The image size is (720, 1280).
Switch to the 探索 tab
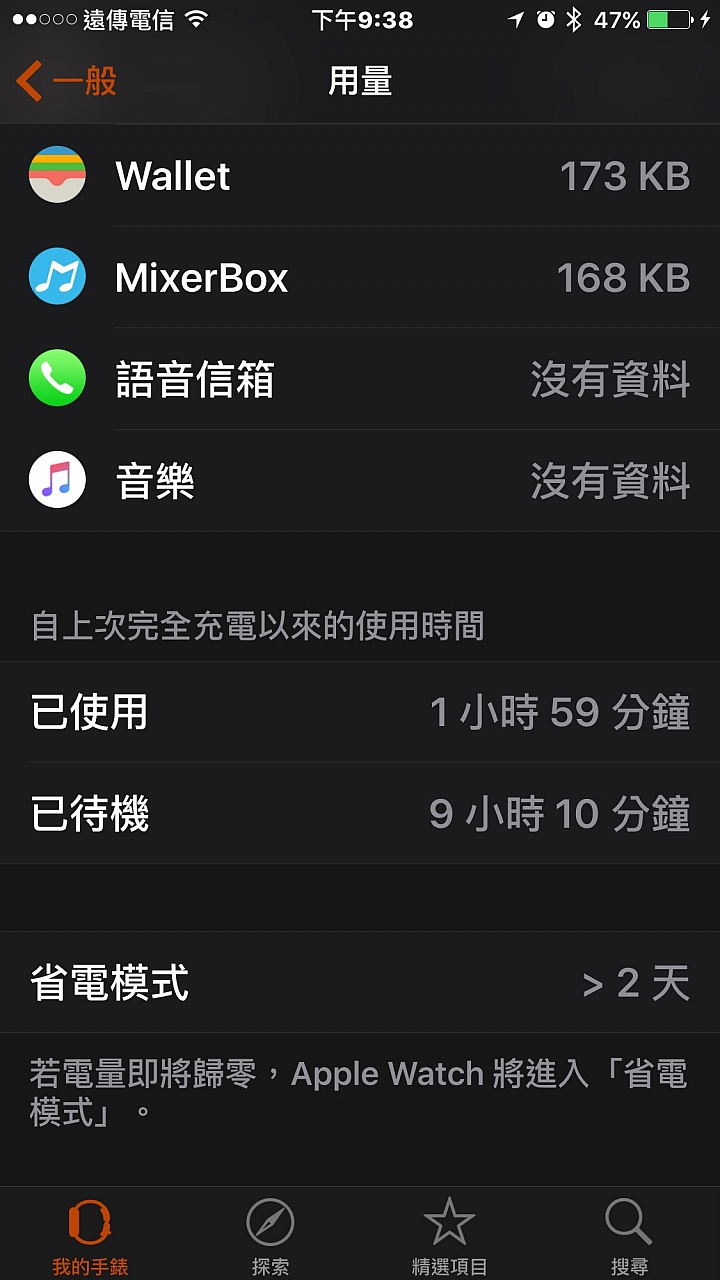tap(270, 1232)
